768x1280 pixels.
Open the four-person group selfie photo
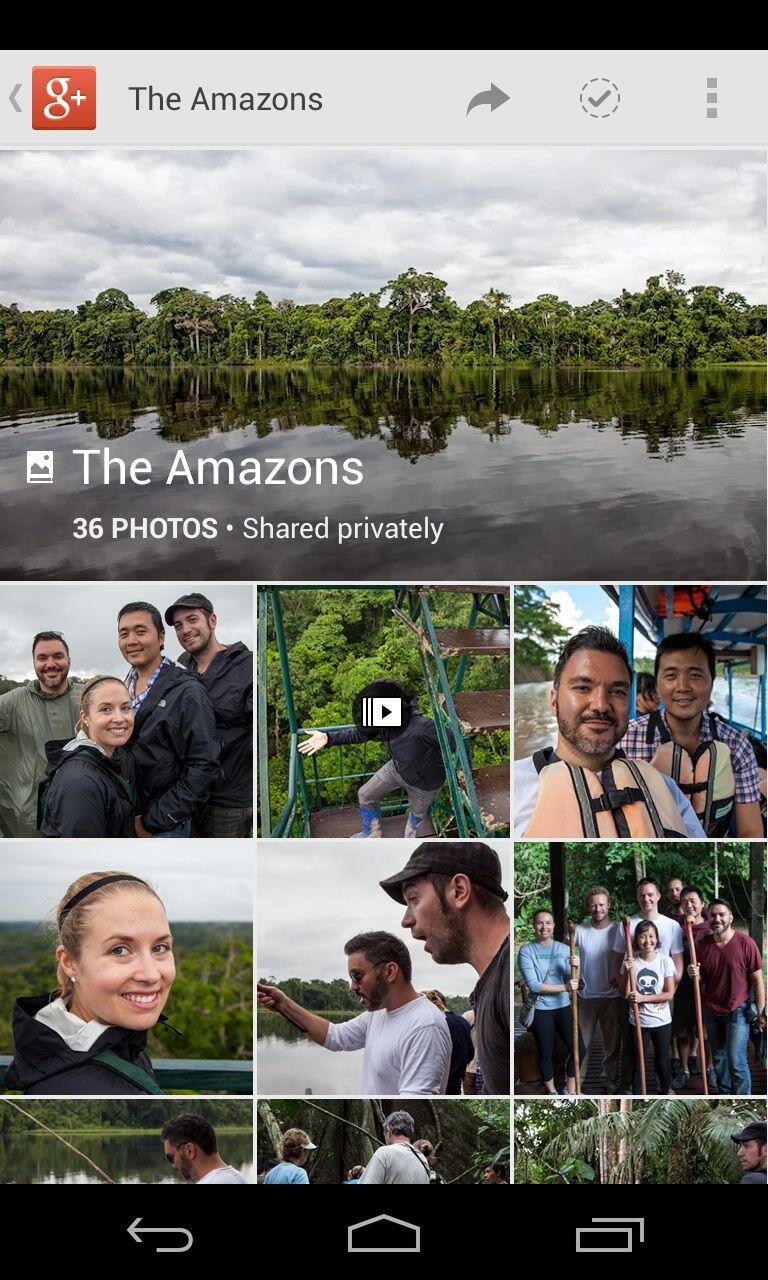[126, 711]
